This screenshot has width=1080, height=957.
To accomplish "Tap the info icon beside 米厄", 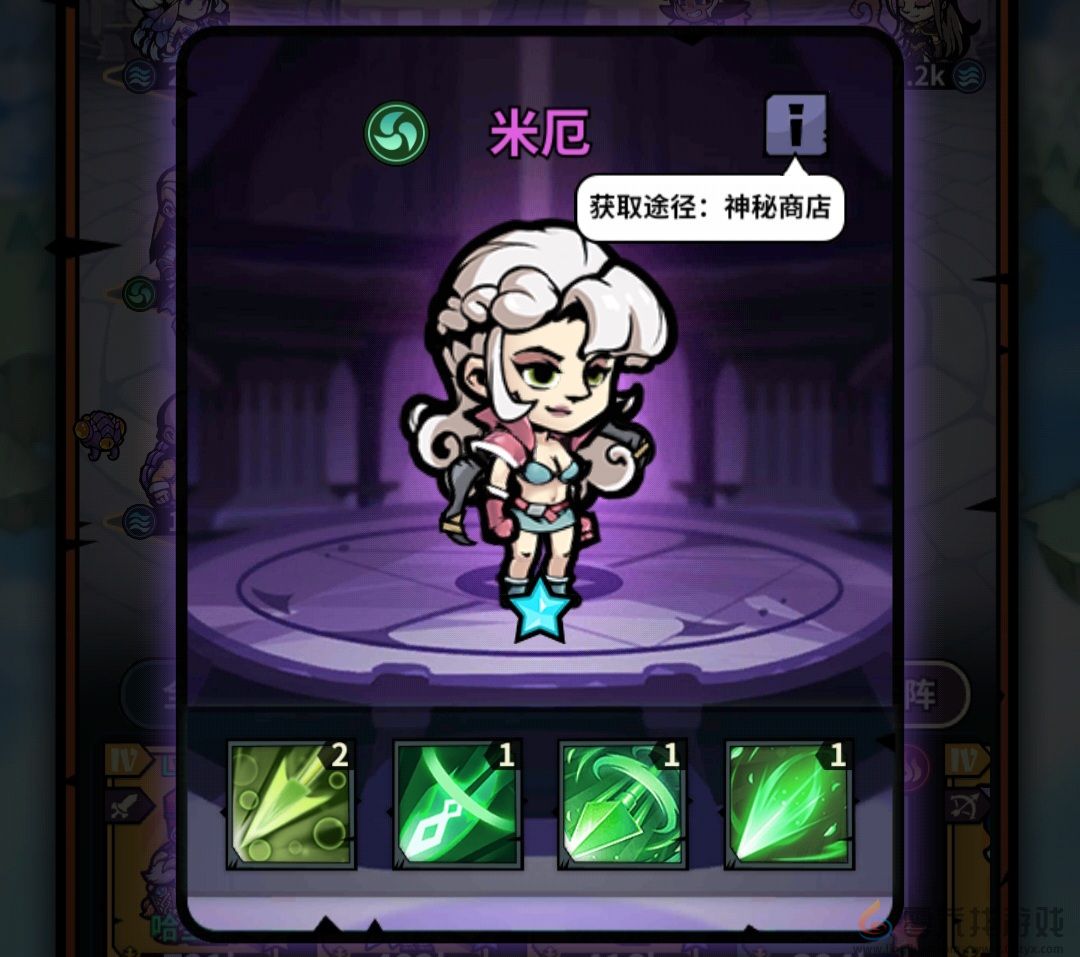I will 796,125.
